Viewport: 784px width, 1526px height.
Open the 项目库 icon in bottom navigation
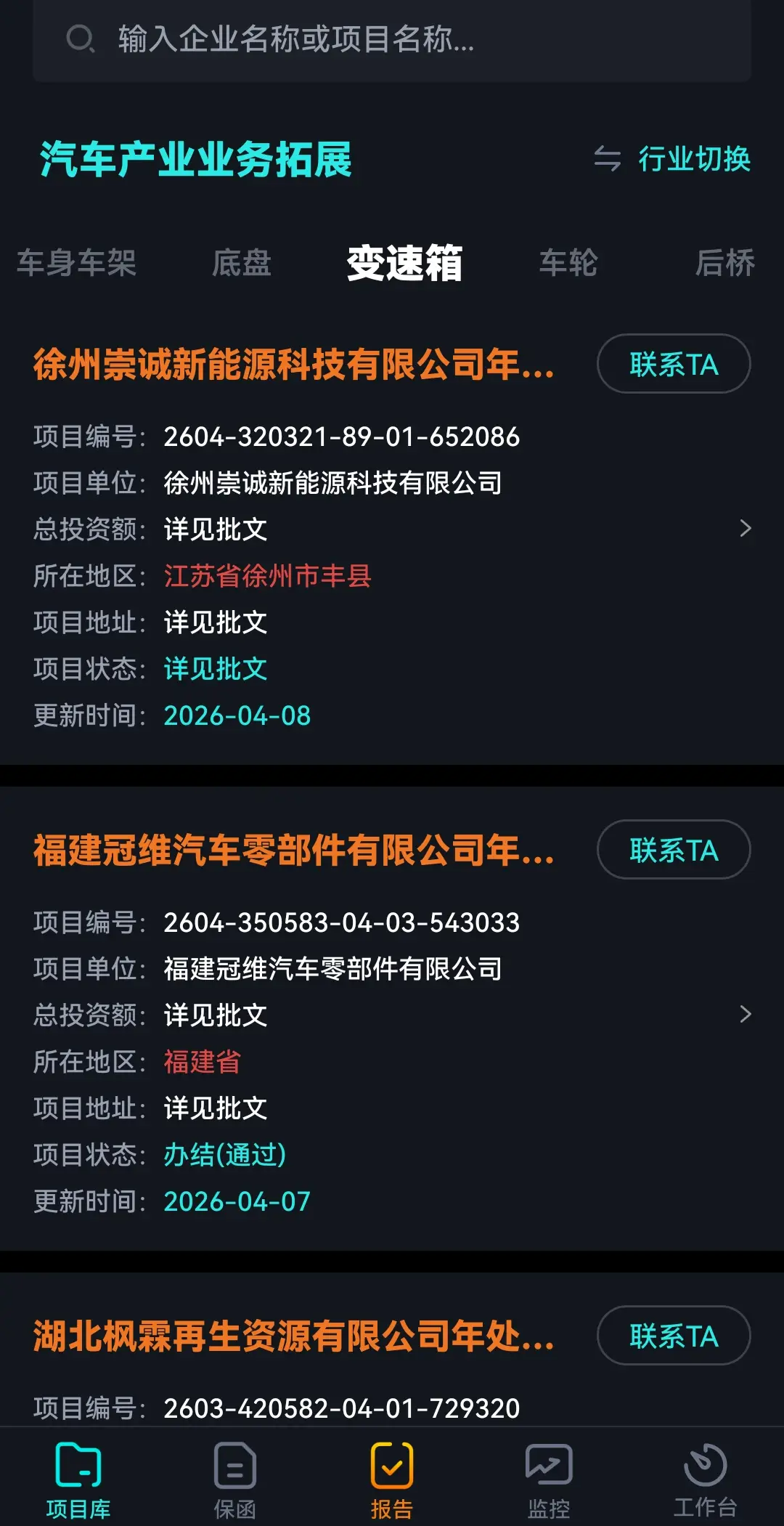80,1474
